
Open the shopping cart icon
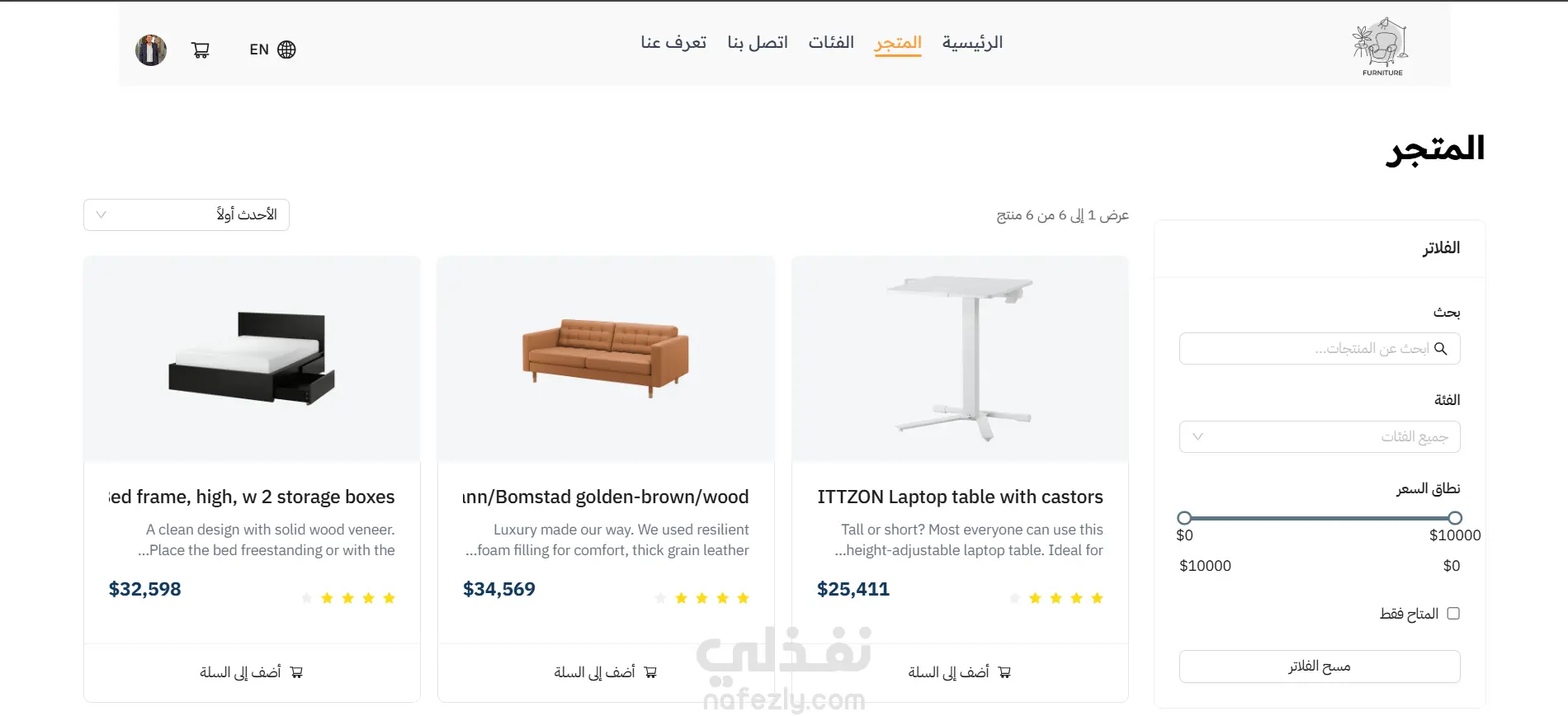201,50
